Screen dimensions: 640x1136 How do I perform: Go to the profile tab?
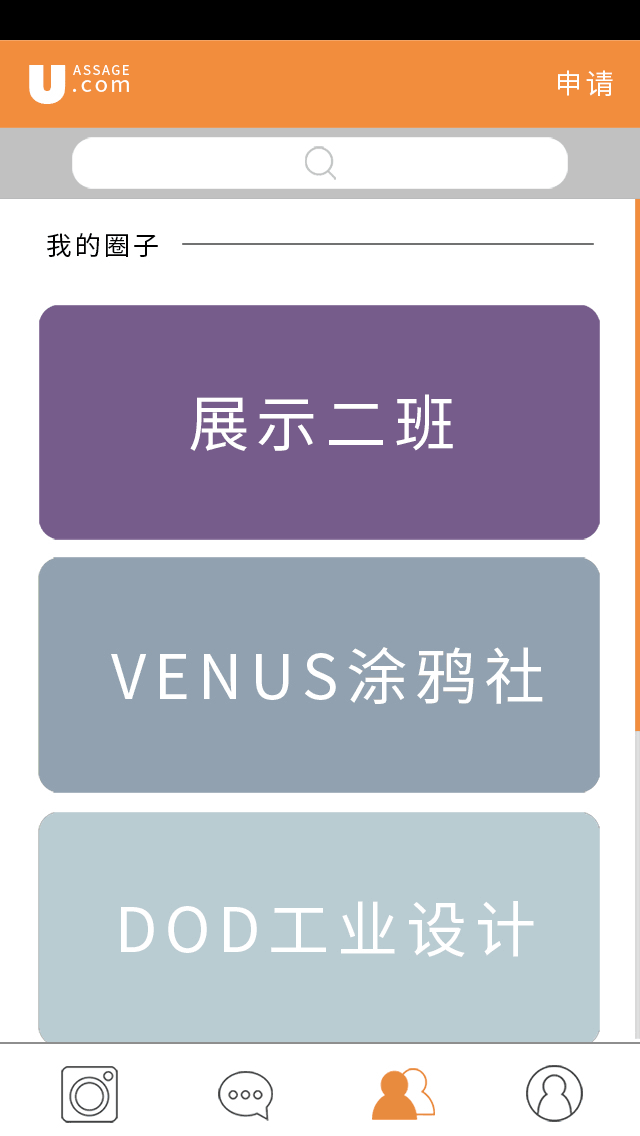click(554, 1093)
